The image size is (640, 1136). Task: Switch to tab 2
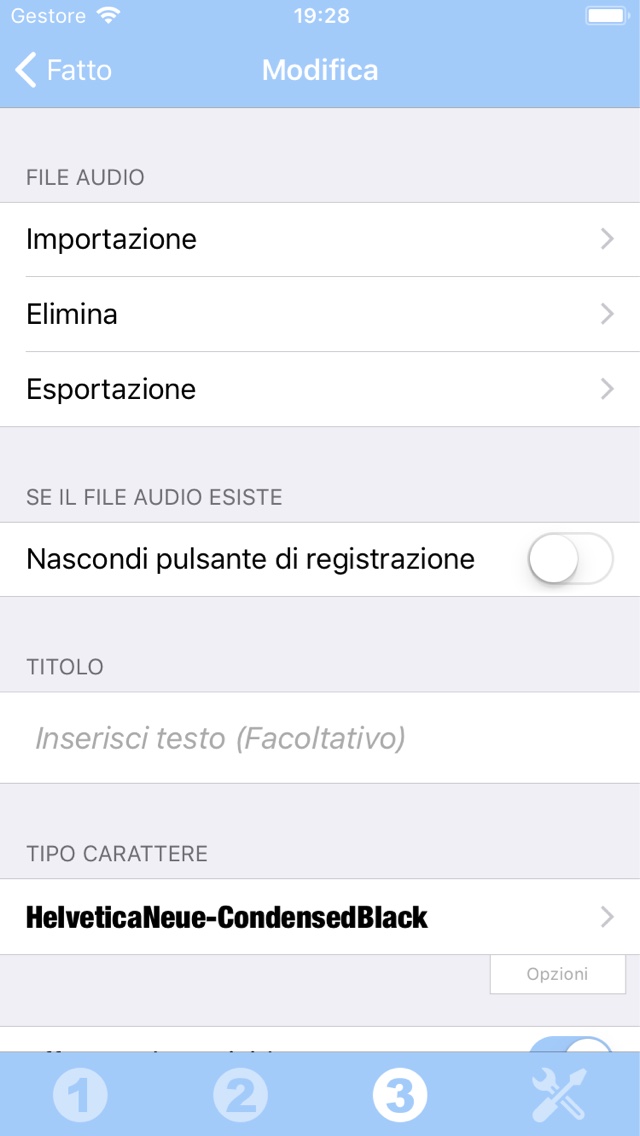click(x=240, y=1094)
